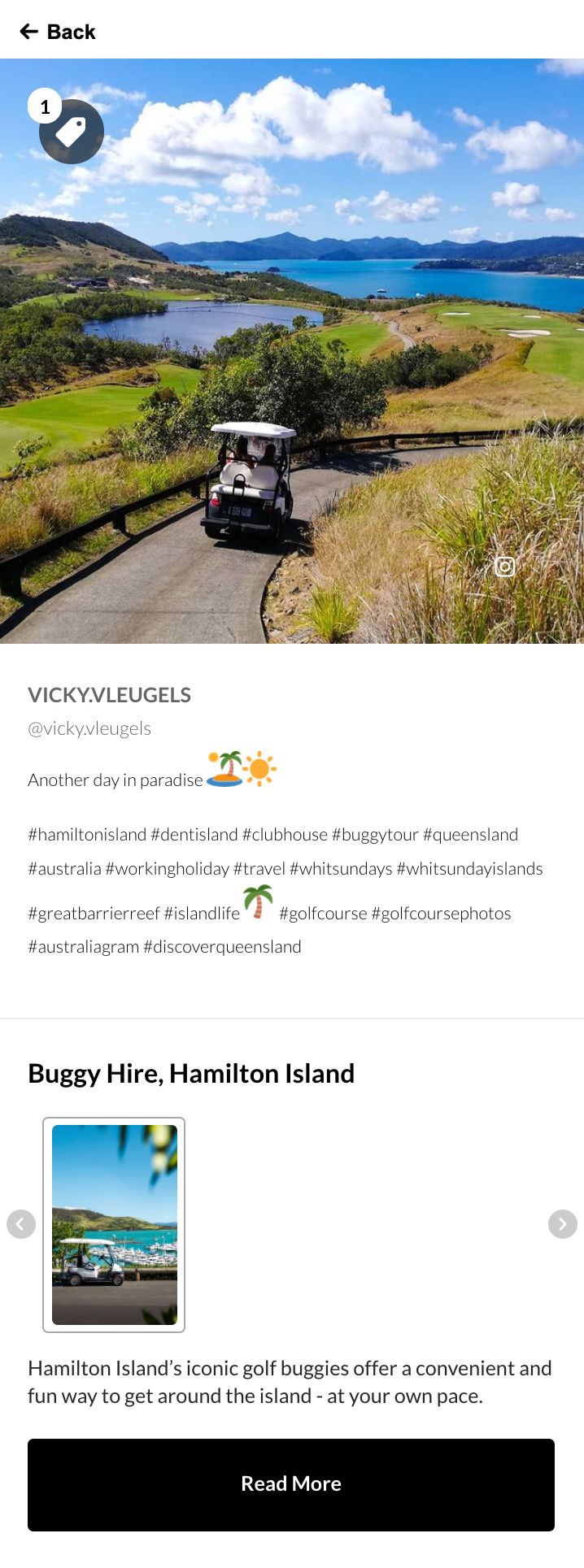Go back to the previous page
This screenshot has width=584, height=1568.
pos(57,32)
